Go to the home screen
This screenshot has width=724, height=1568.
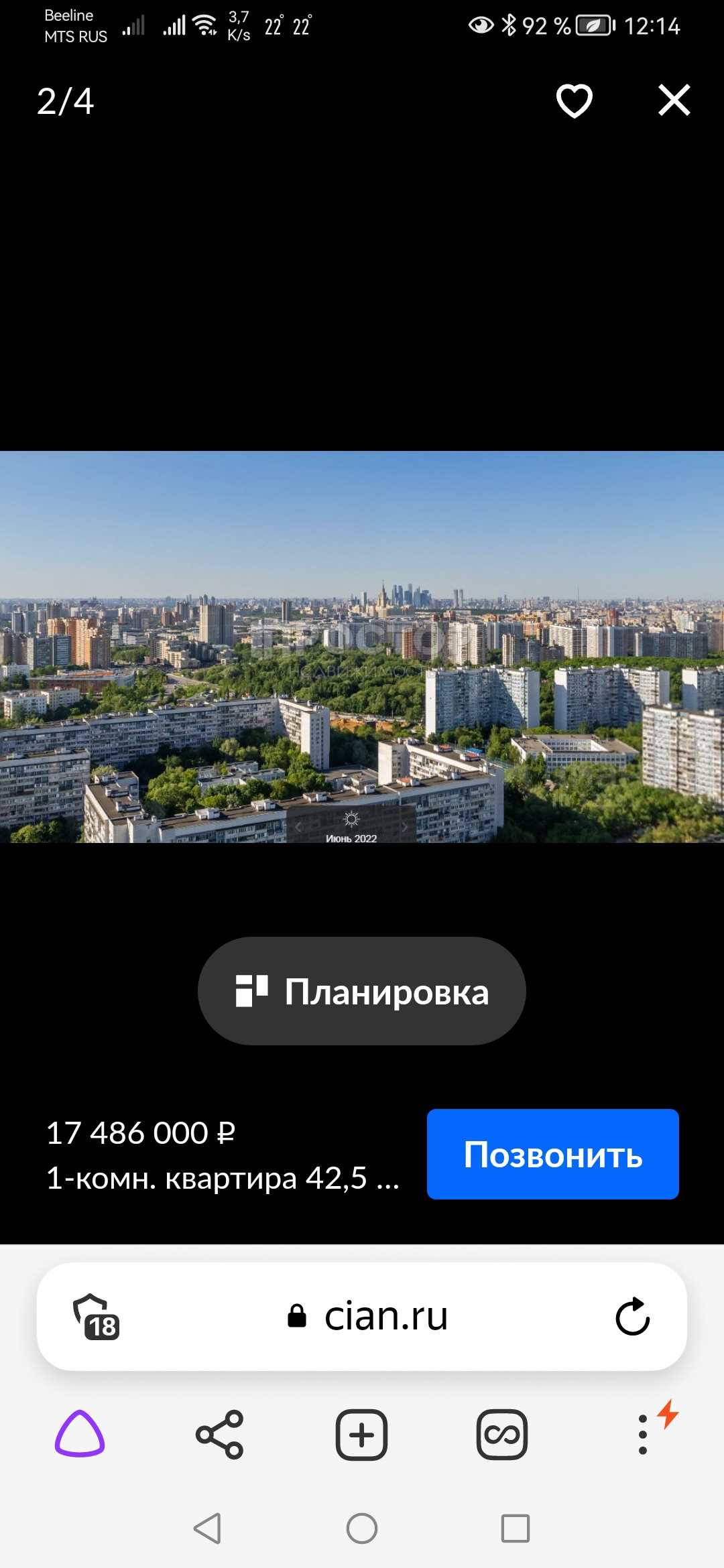pos(362,1528)
